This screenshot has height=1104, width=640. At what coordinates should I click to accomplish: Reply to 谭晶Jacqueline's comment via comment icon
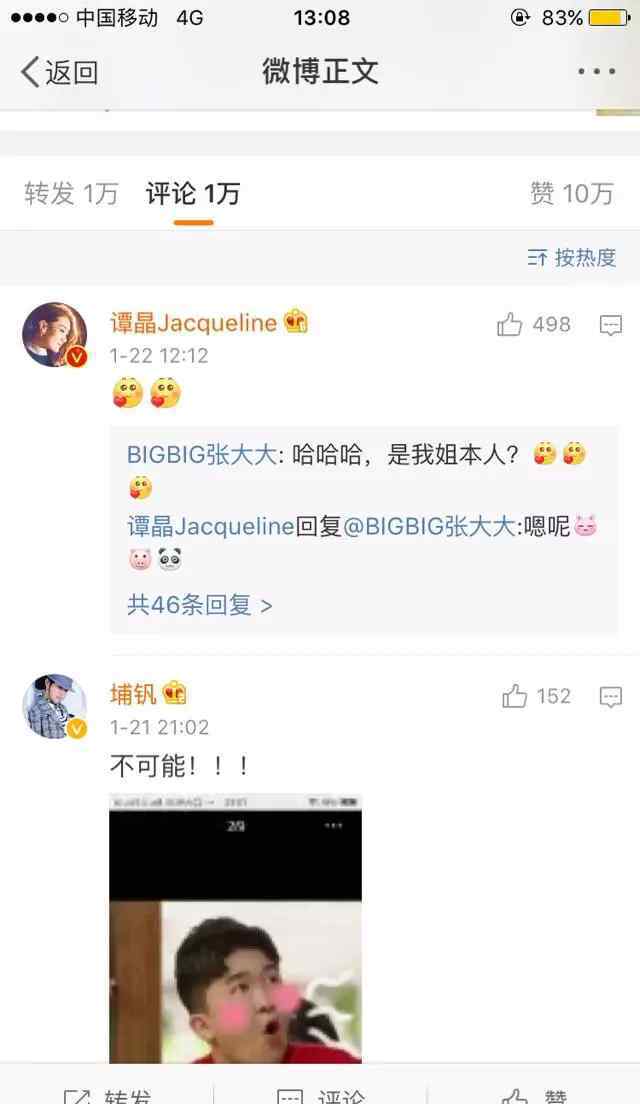610,324
